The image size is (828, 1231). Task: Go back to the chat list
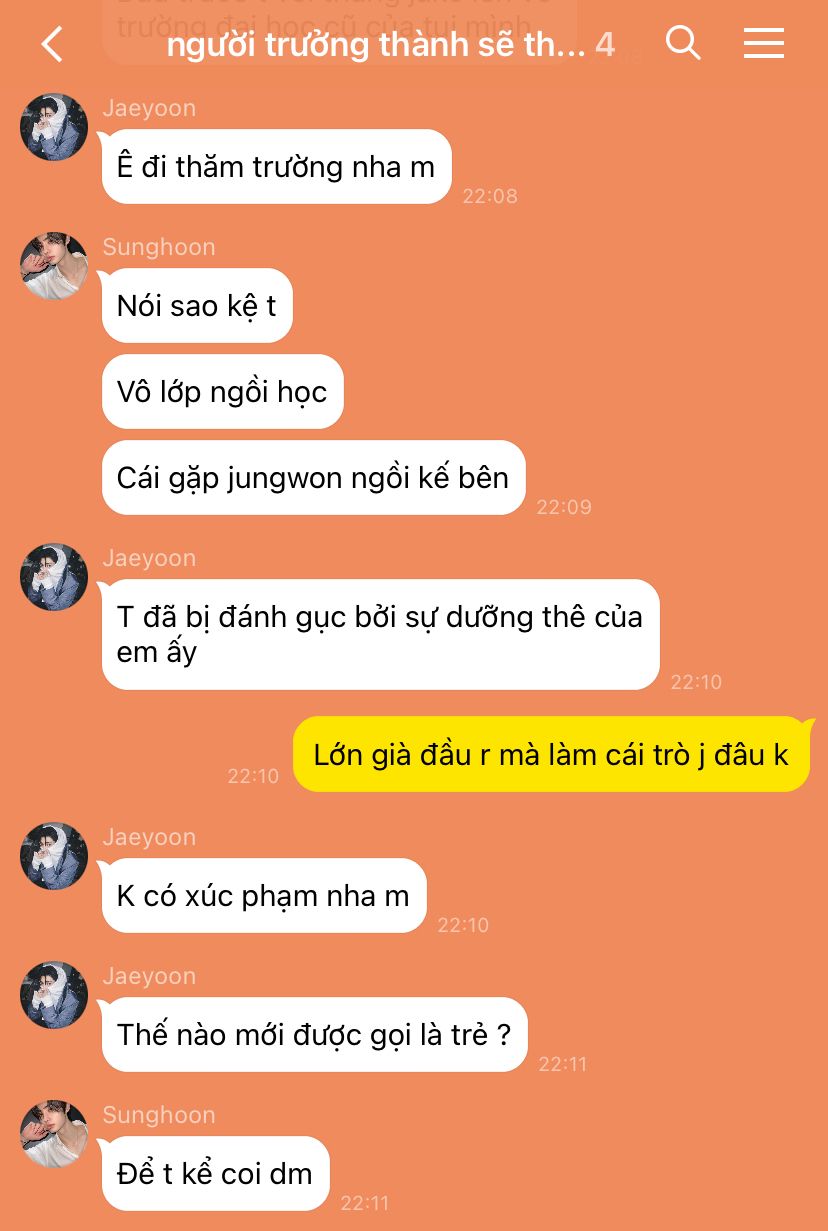tap(52, 44)
